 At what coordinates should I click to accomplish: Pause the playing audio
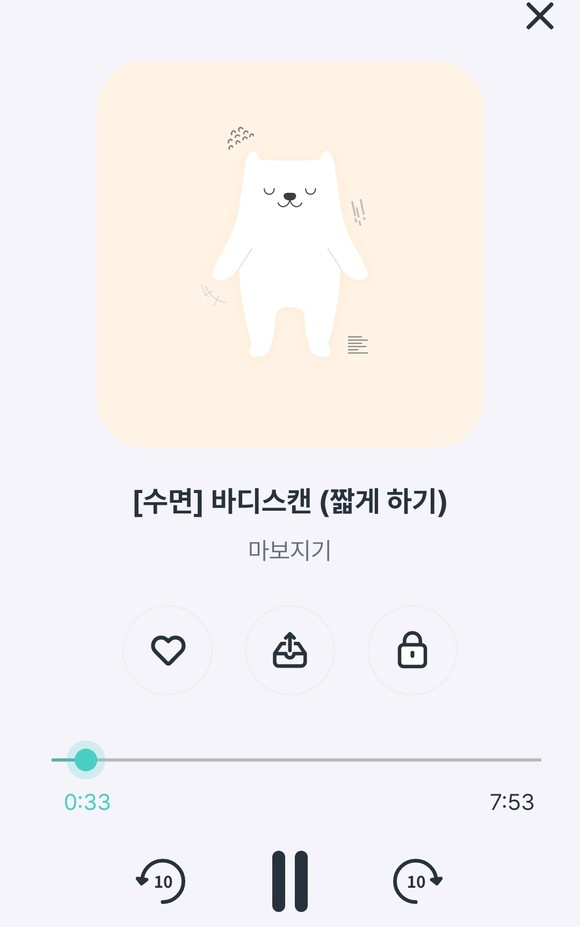tap(290, 881)
